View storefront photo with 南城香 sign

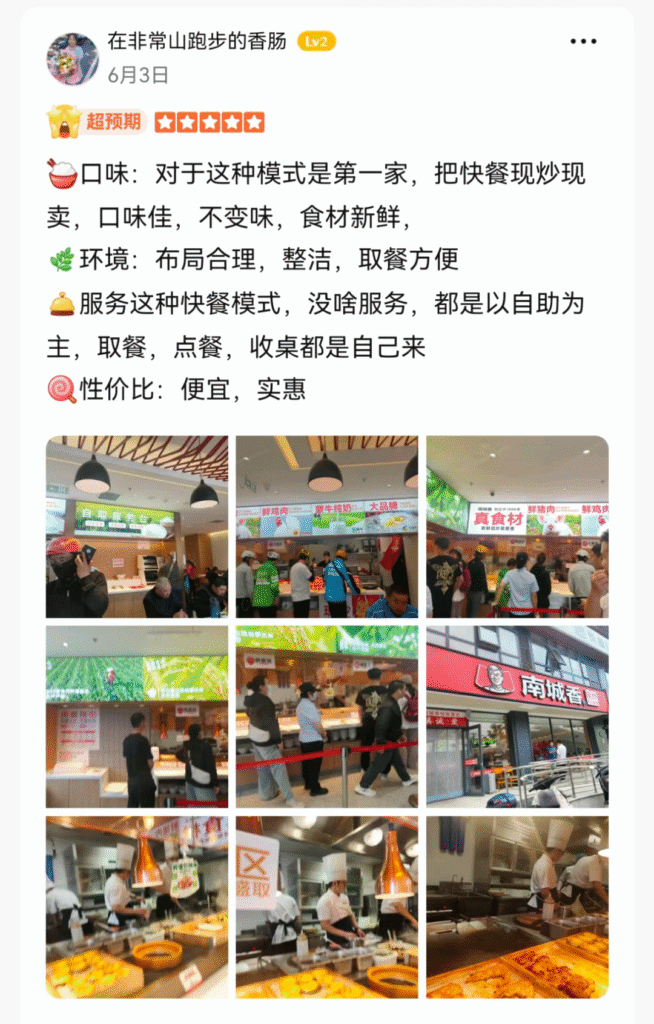(x=517, y=717)
